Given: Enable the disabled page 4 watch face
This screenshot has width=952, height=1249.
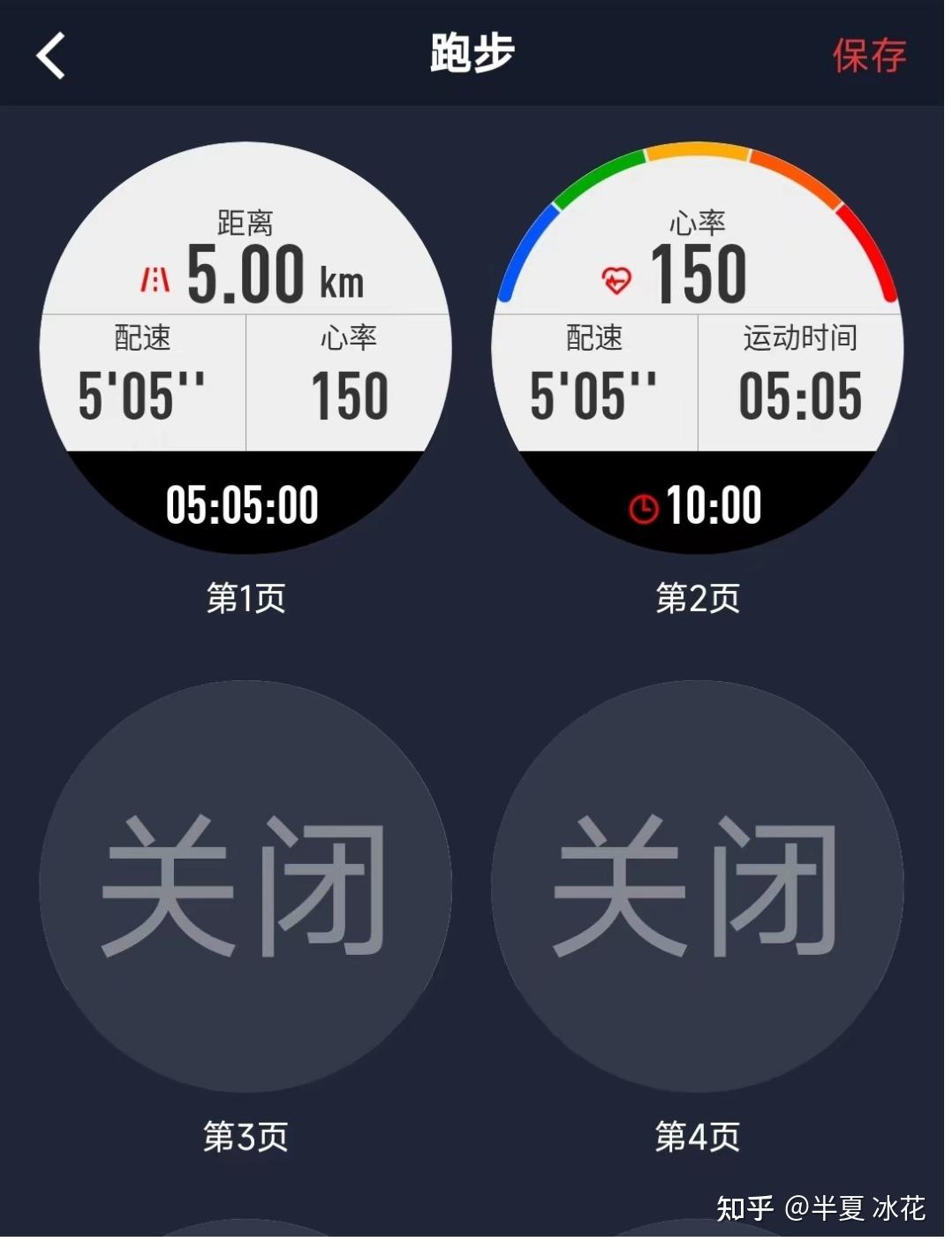Looking at the screenshot, I should pos(698,883).
